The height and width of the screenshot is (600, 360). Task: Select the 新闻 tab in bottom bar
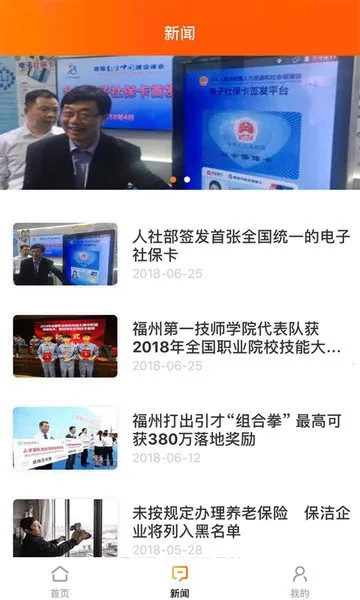(180, 582)
